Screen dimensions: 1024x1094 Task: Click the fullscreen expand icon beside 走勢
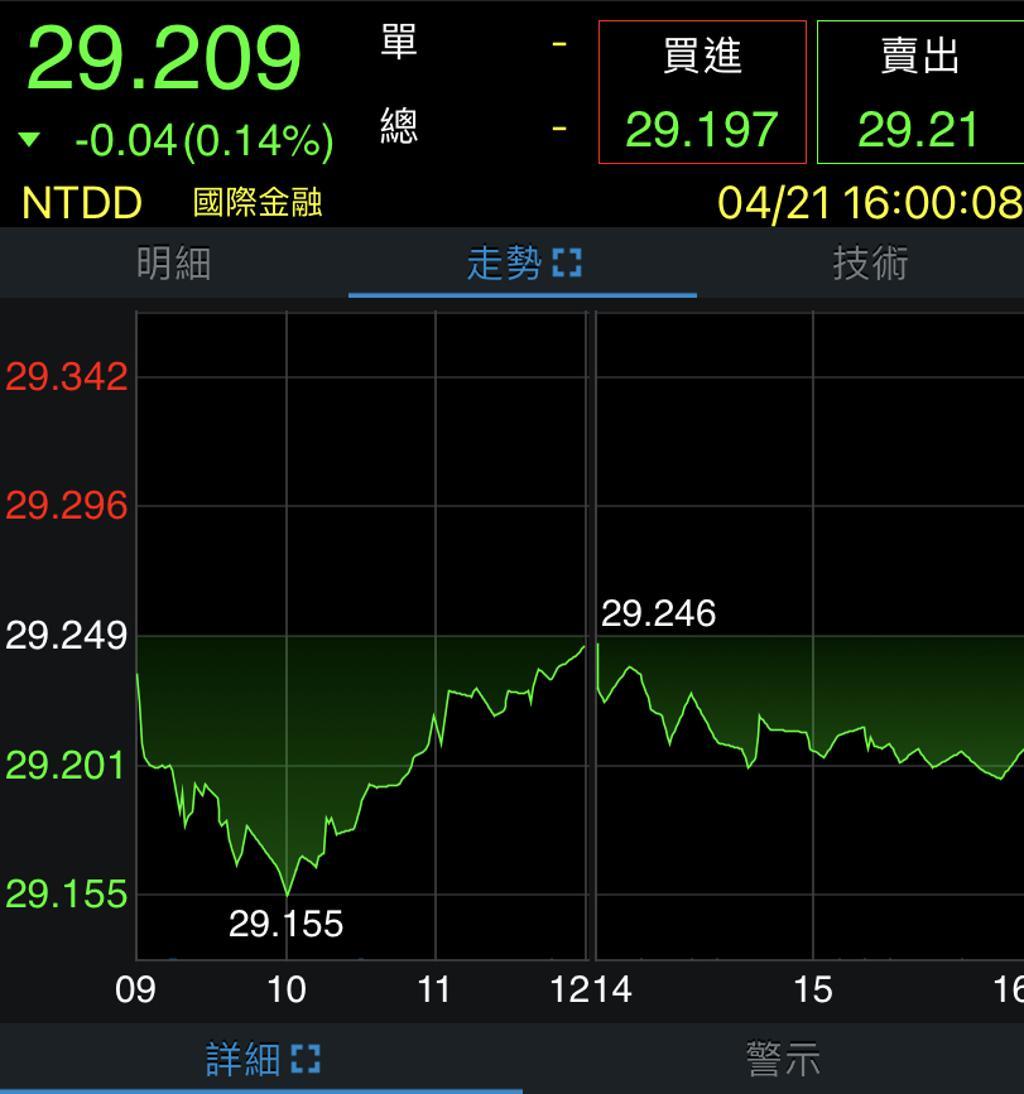pos(570,263)
